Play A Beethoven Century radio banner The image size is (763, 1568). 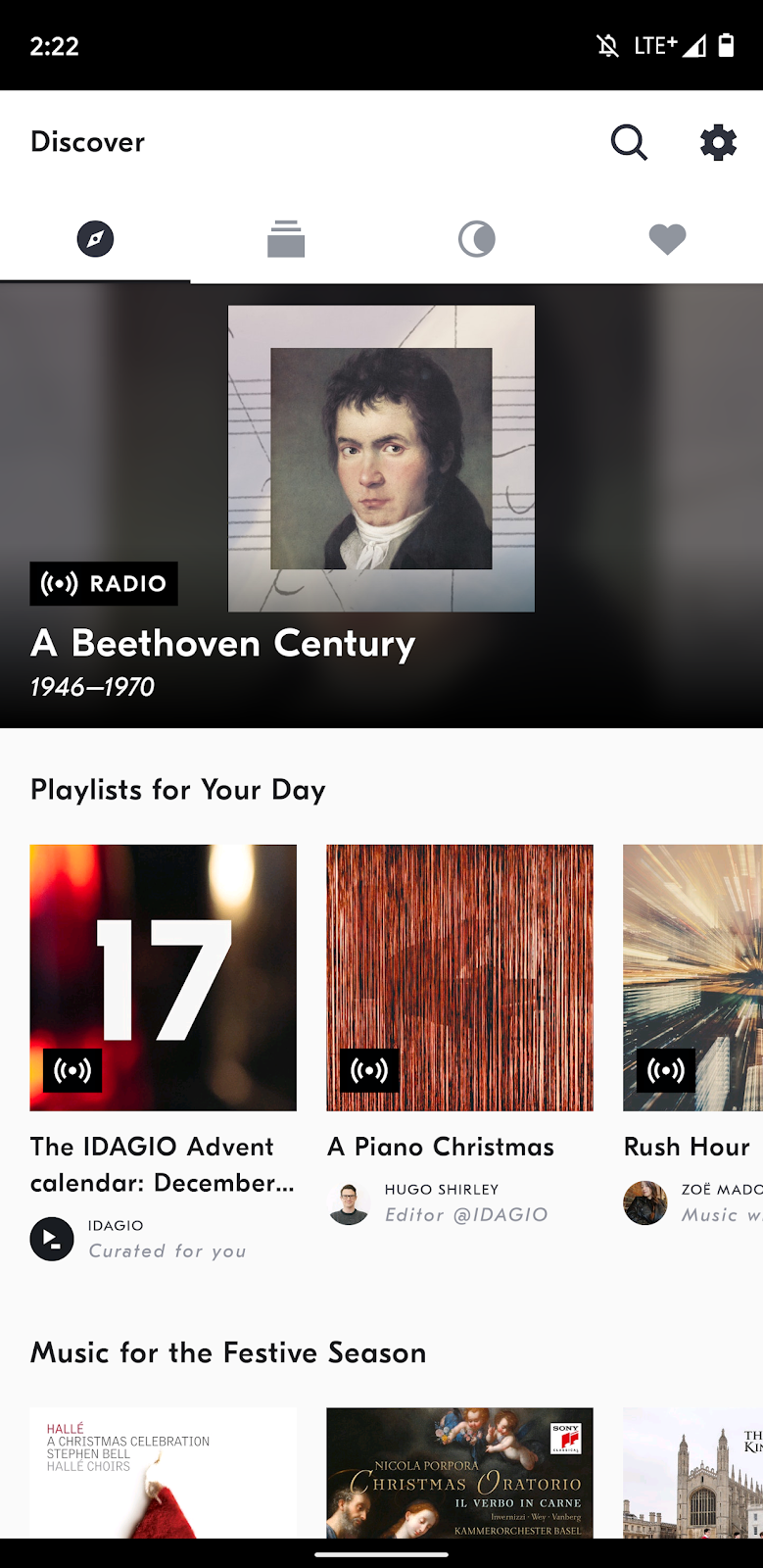click(x=381, y=506)
